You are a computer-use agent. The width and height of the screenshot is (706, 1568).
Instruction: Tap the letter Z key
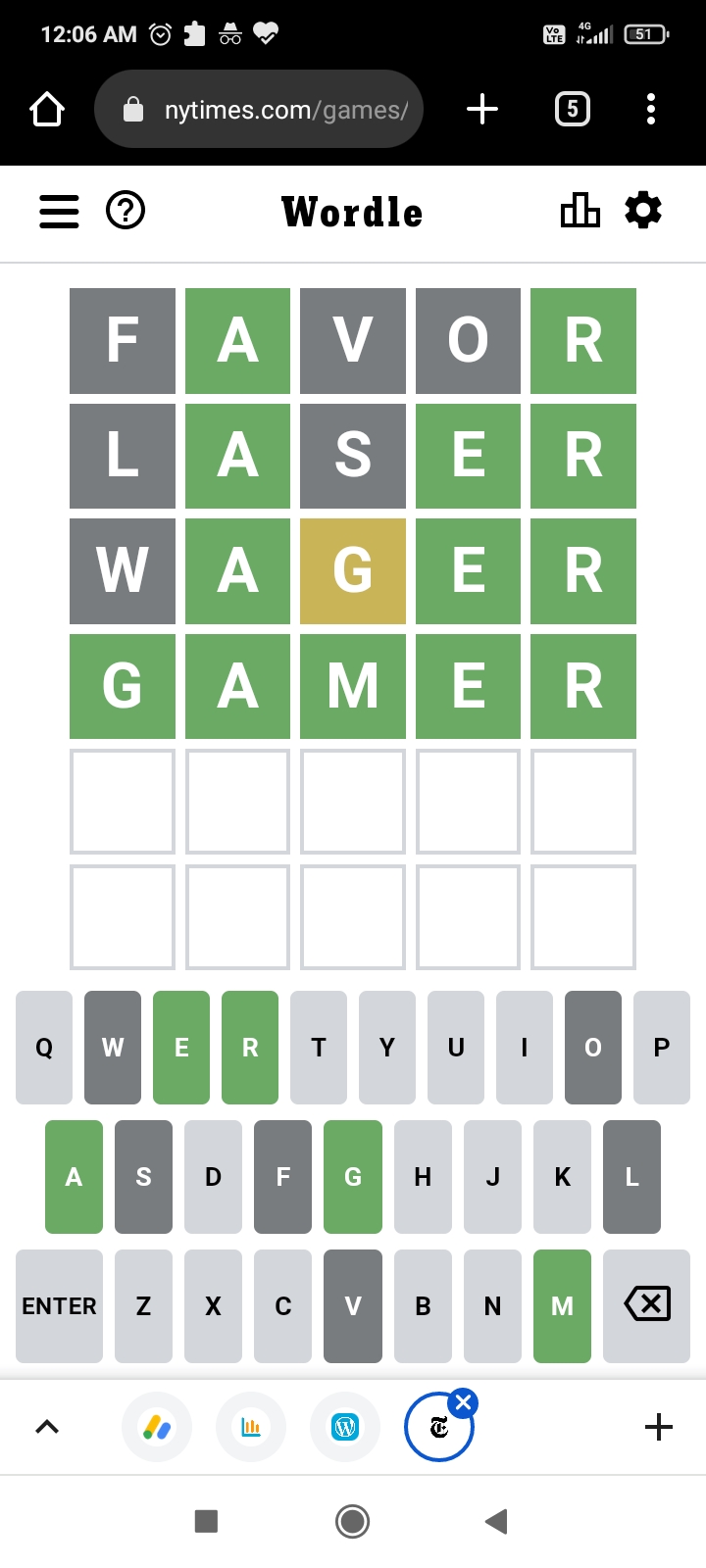143,1306
